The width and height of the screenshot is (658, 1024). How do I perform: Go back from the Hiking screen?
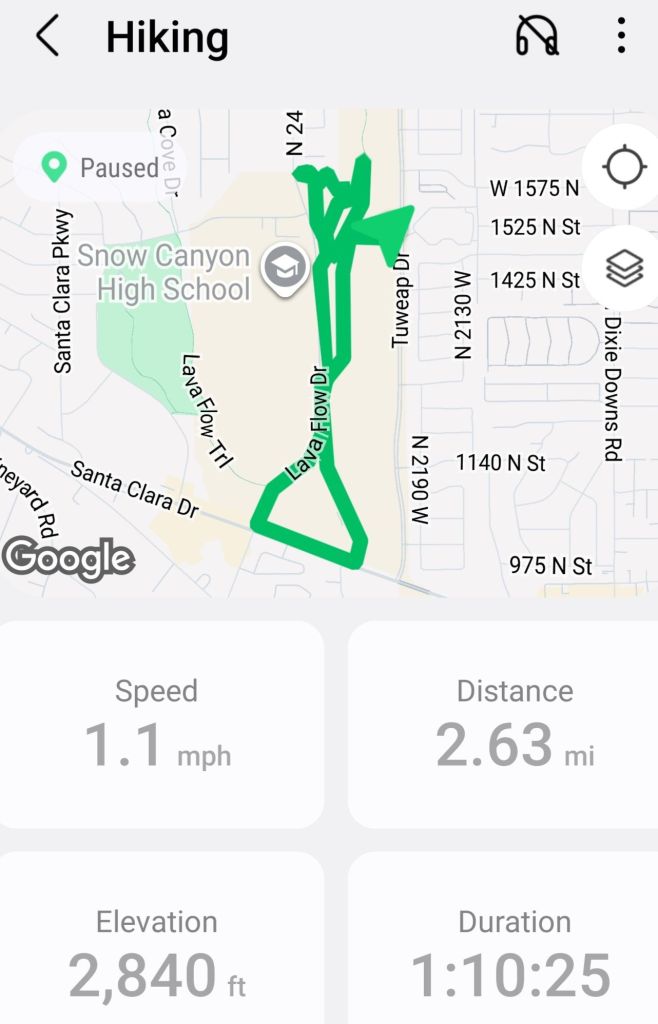tap(47, 37)
